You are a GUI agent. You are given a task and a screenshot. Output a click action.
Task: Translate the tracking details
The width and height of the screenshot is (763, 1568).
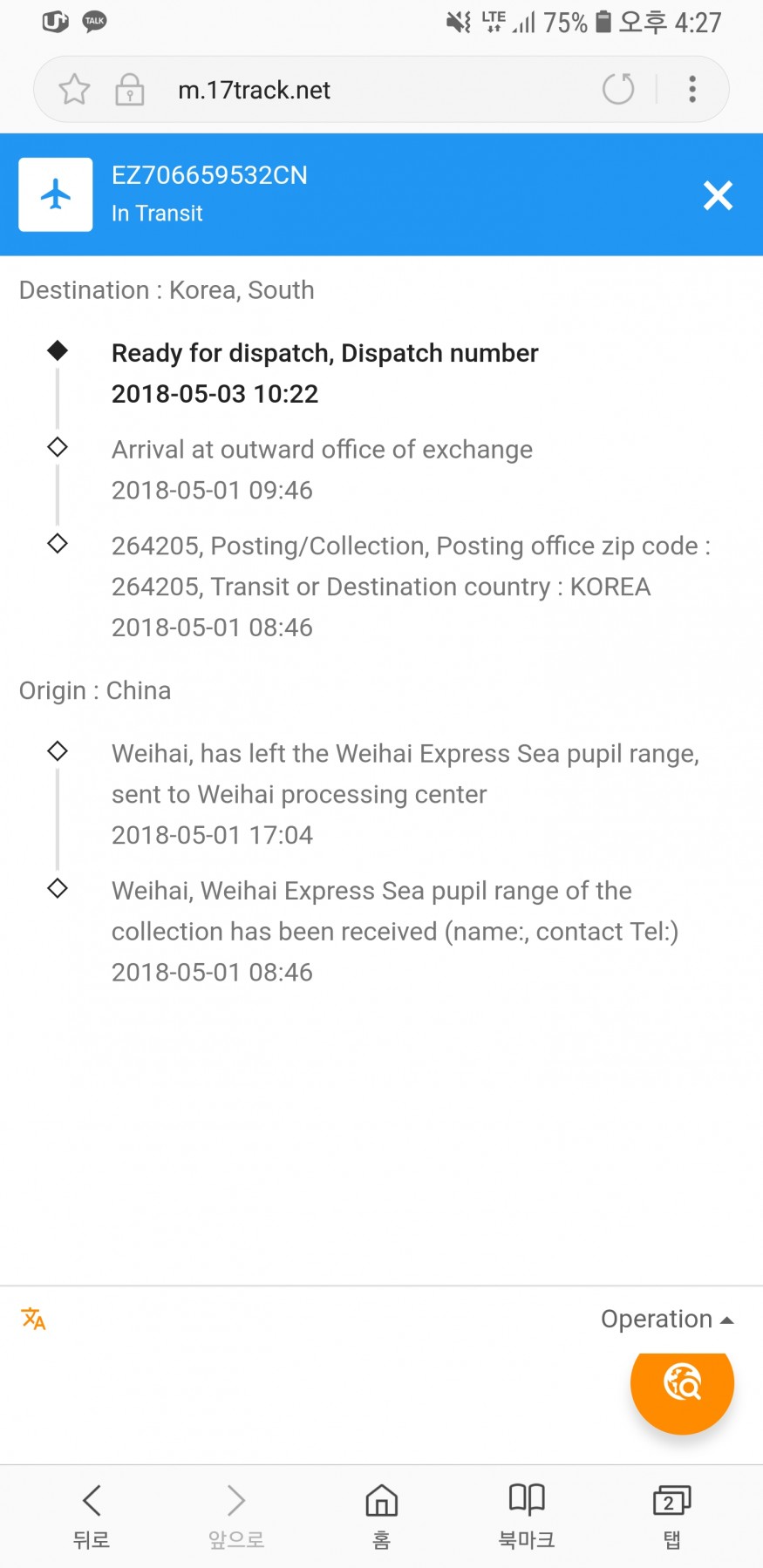click(x=33, y=1318)
